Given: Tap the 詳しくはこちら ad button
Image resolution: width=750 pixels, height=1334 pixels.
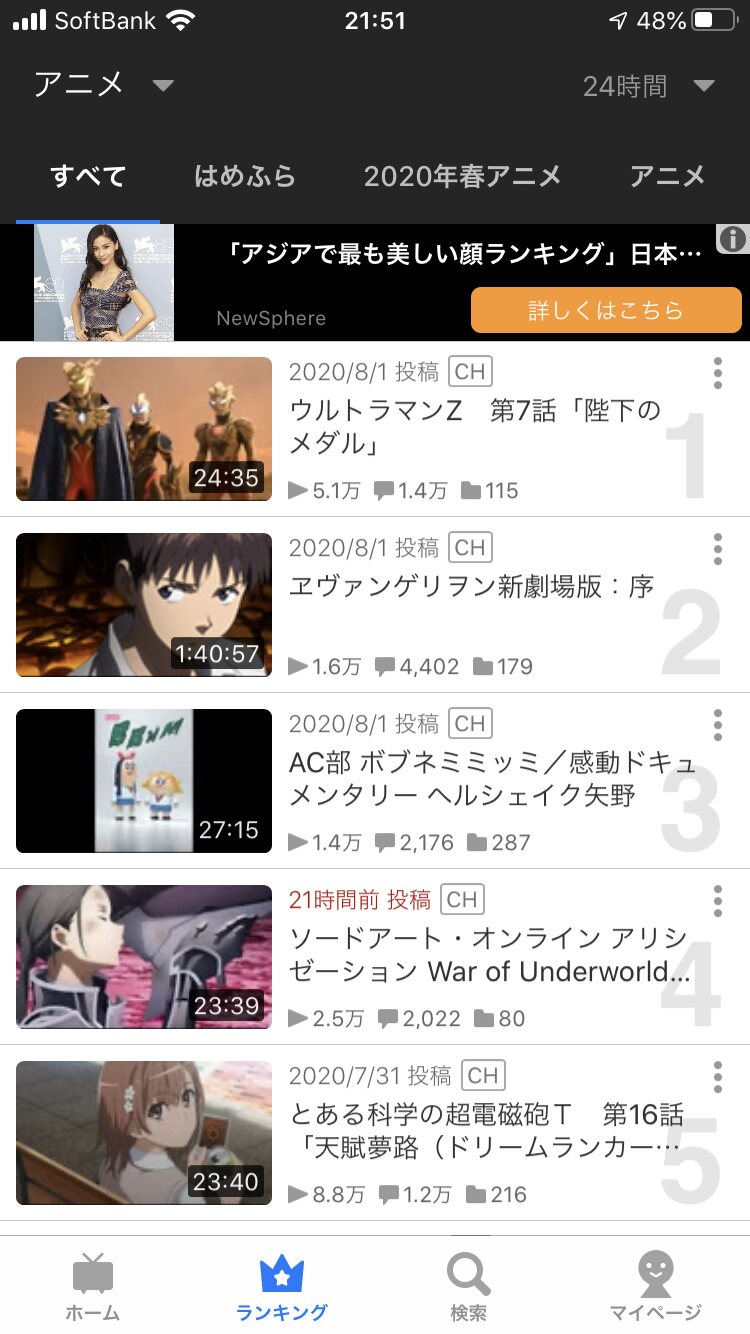Looking at the screenshot, I should [x=606, y=310].
